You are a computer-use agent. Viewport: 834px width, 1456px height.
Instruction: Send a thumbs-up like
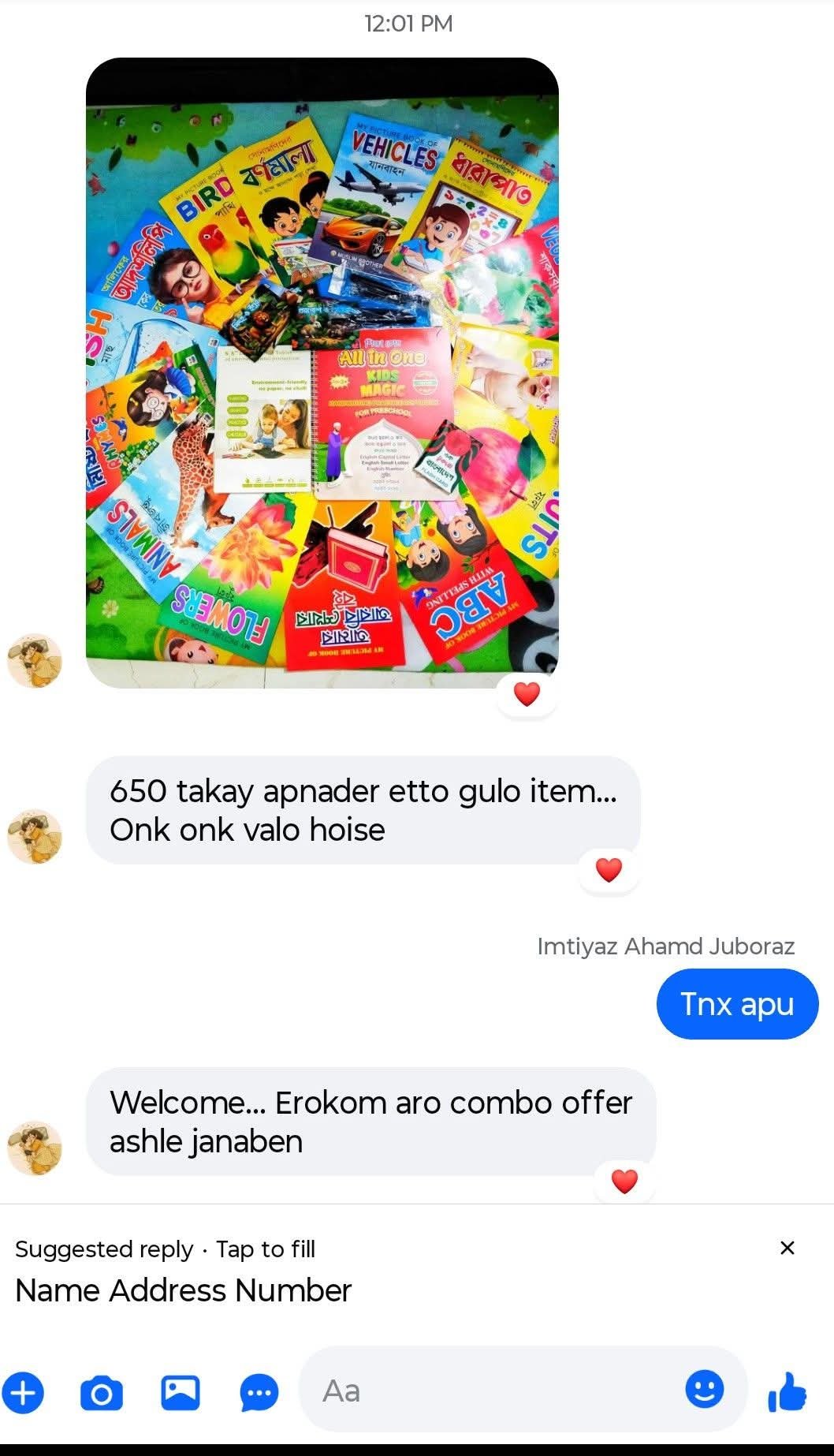pos(787,1391)
